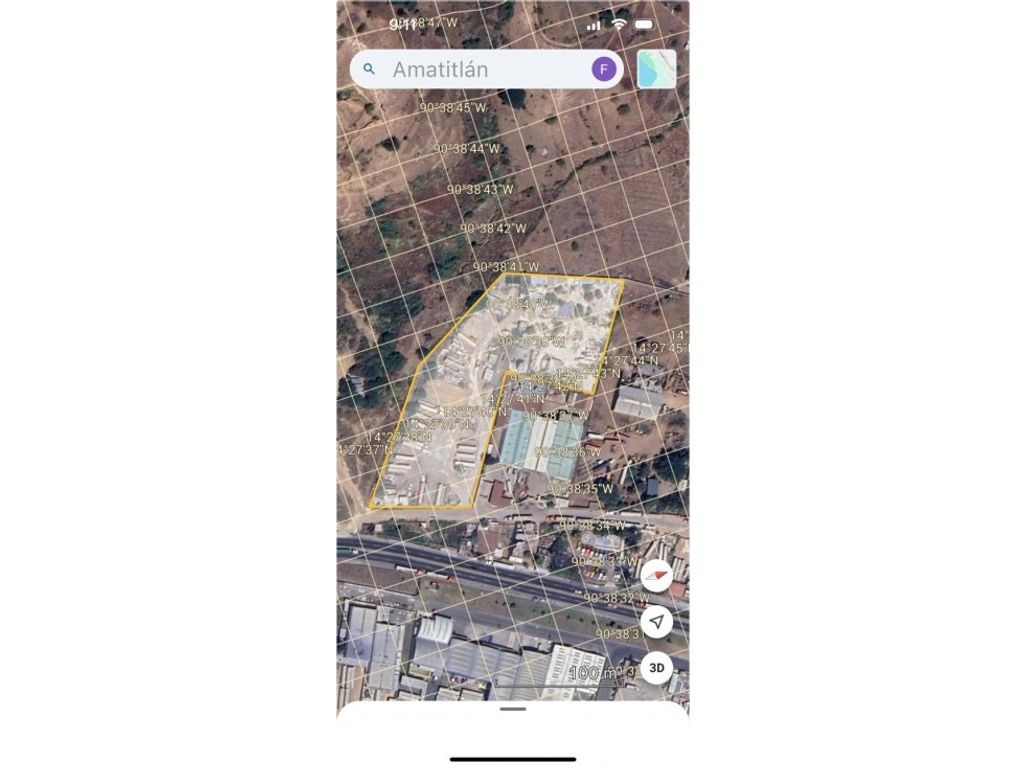Open the Amatitlán search field

470,69
